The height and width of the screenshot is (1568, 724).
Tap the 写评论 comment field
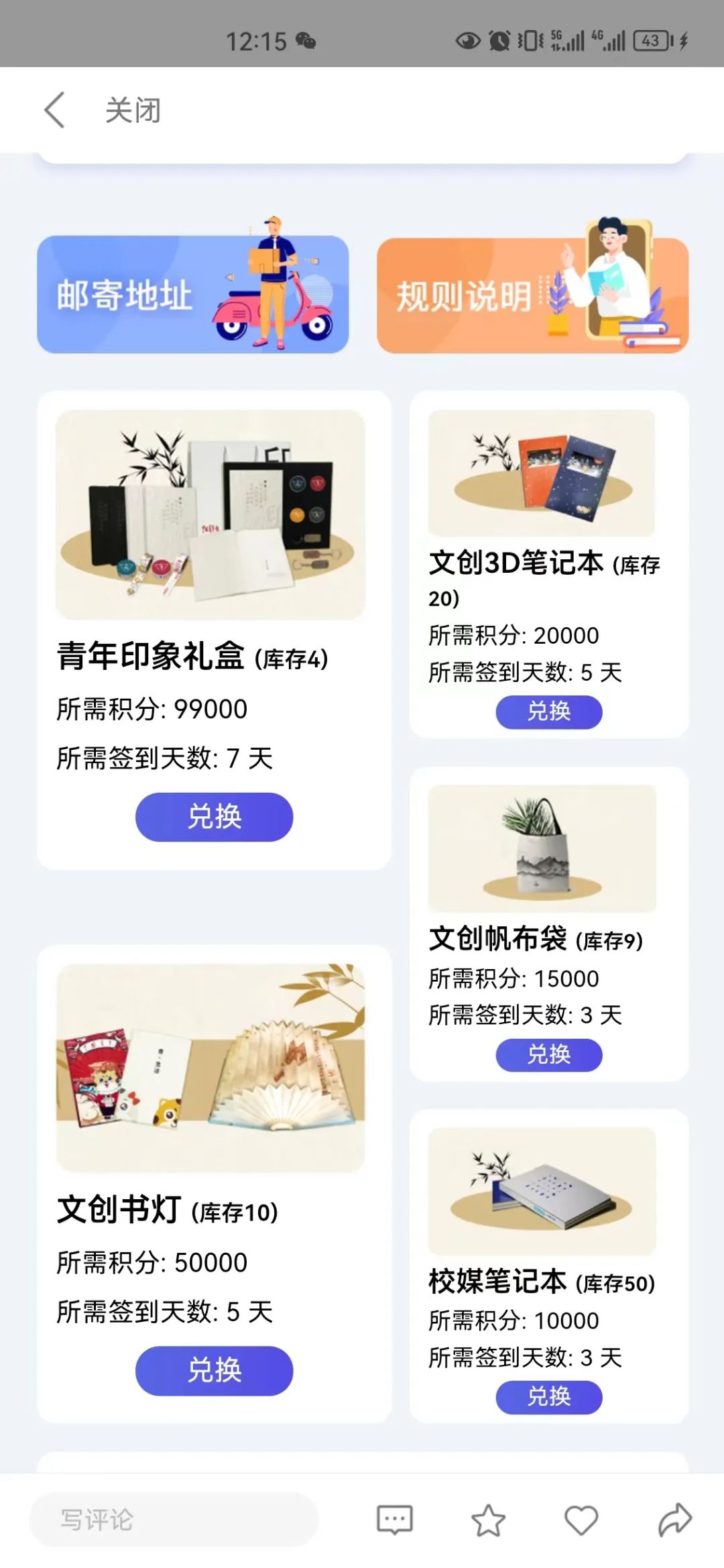(173, 1520)
